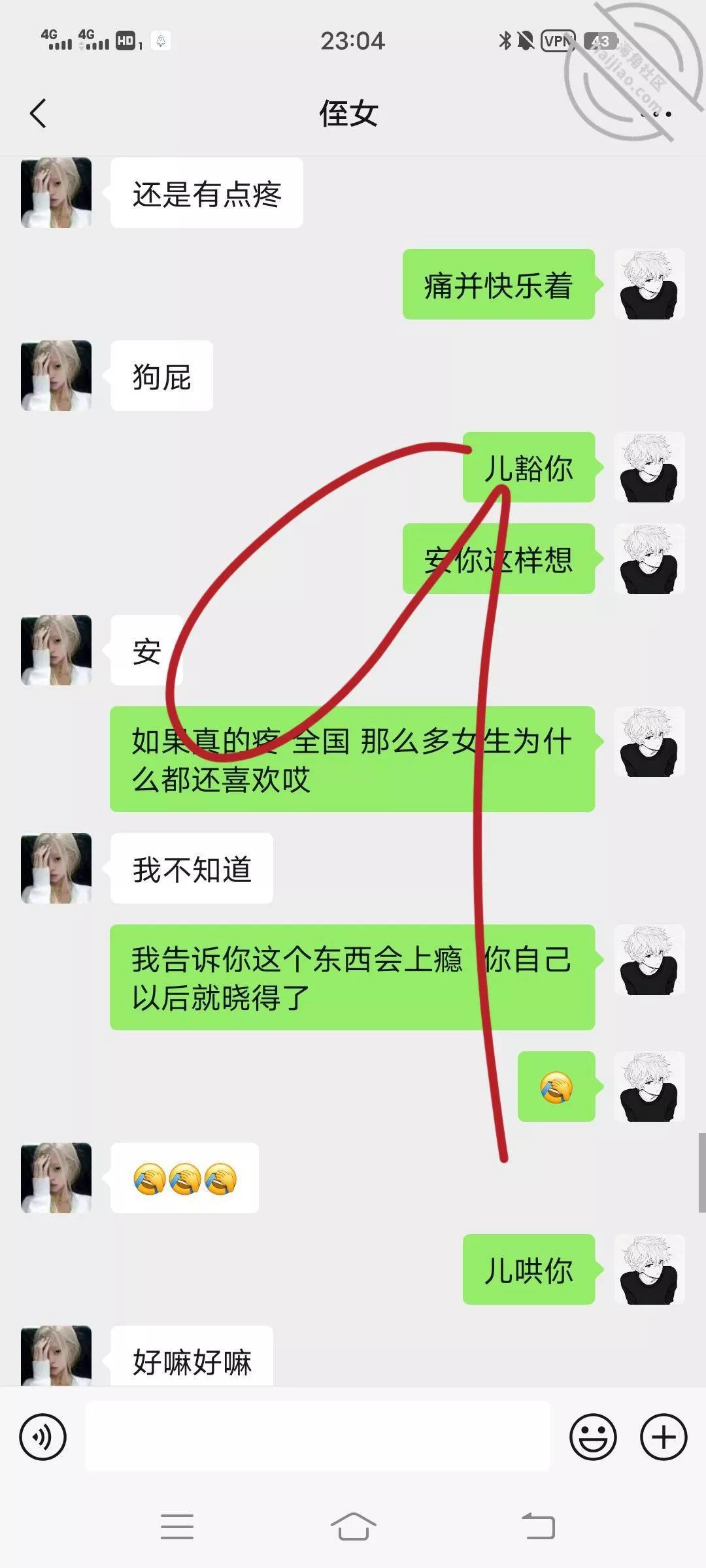Screen dimensions: 706x1568
Task: Go back to the chat list
Action: [39, 114]
